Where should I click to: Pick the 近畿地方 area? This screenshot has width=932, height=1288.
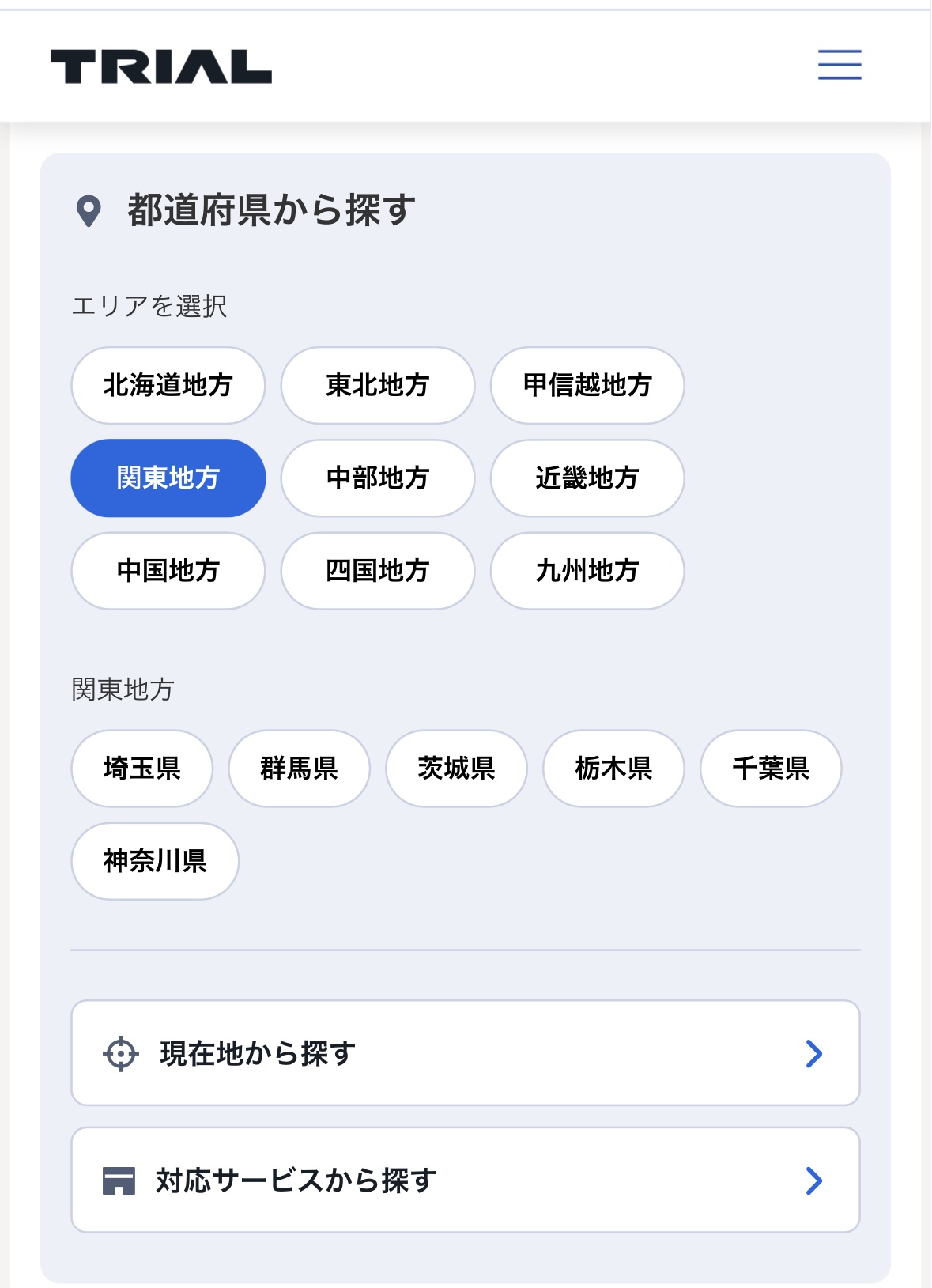click(587, 478)
